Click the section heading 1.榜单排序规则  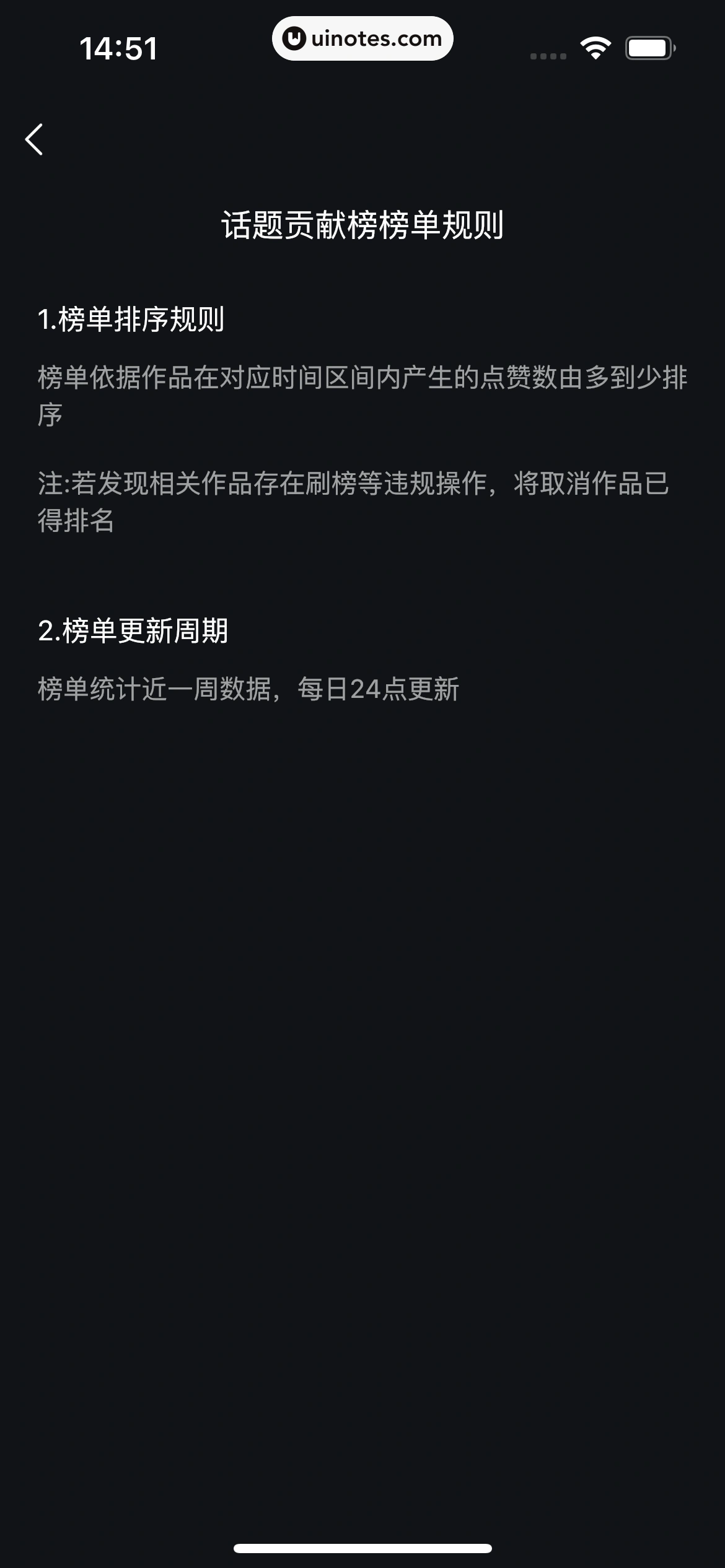coord(133,320)
